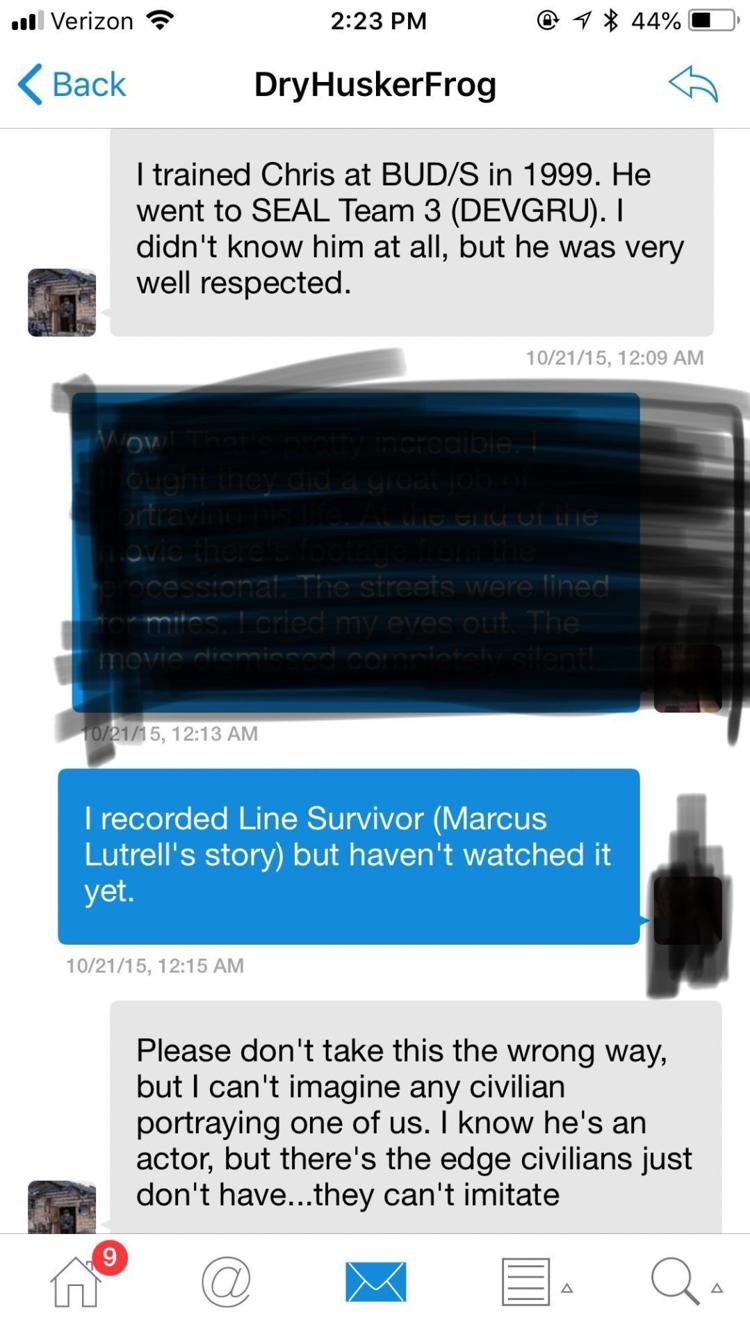The image size is (750, 1334).
Task: Open the messages envelope tab
Action: [x=375, y=1282]
